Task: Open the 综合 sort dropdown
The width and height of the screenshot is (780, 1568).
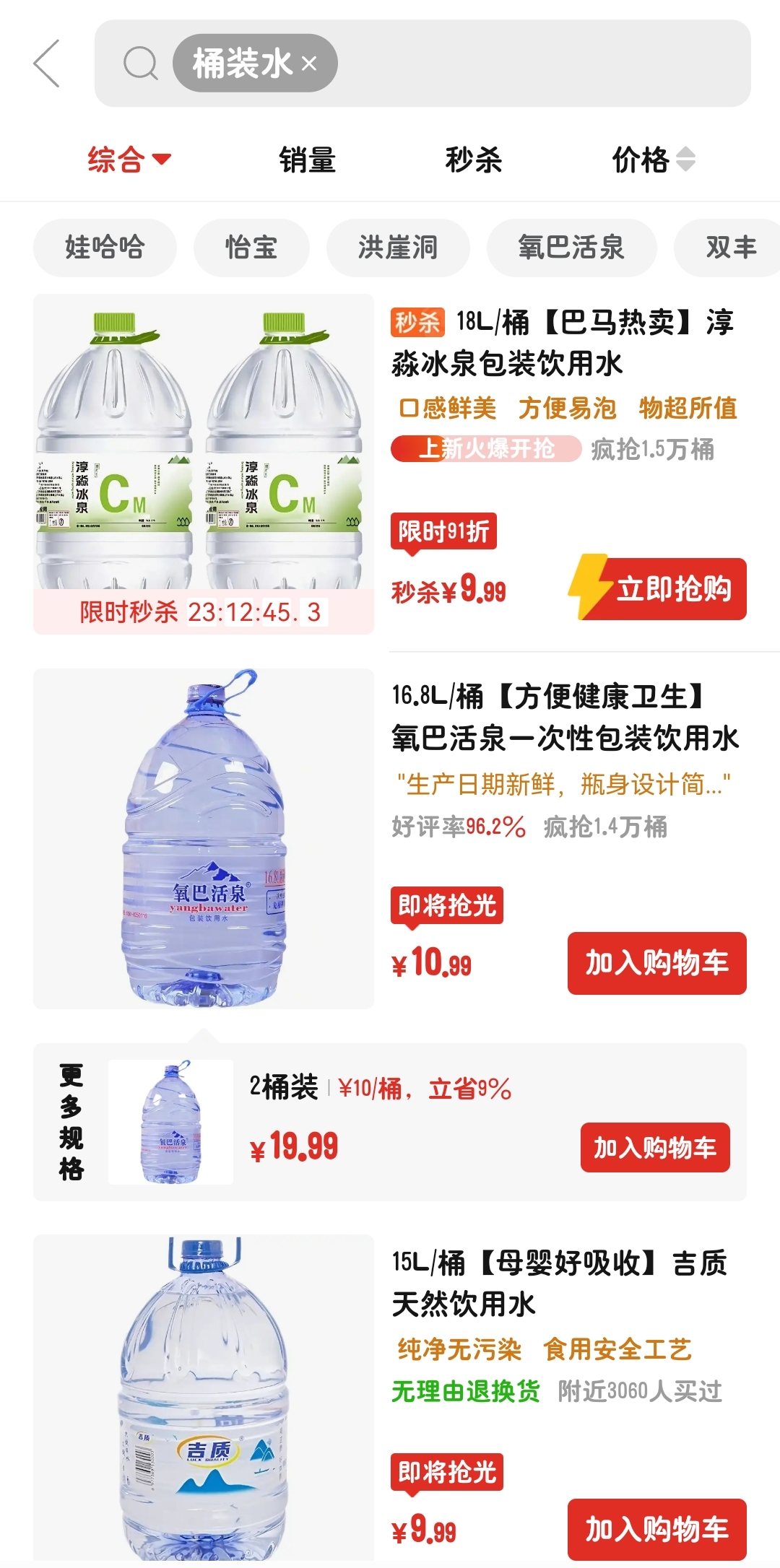Action: [x=129, y=160]
